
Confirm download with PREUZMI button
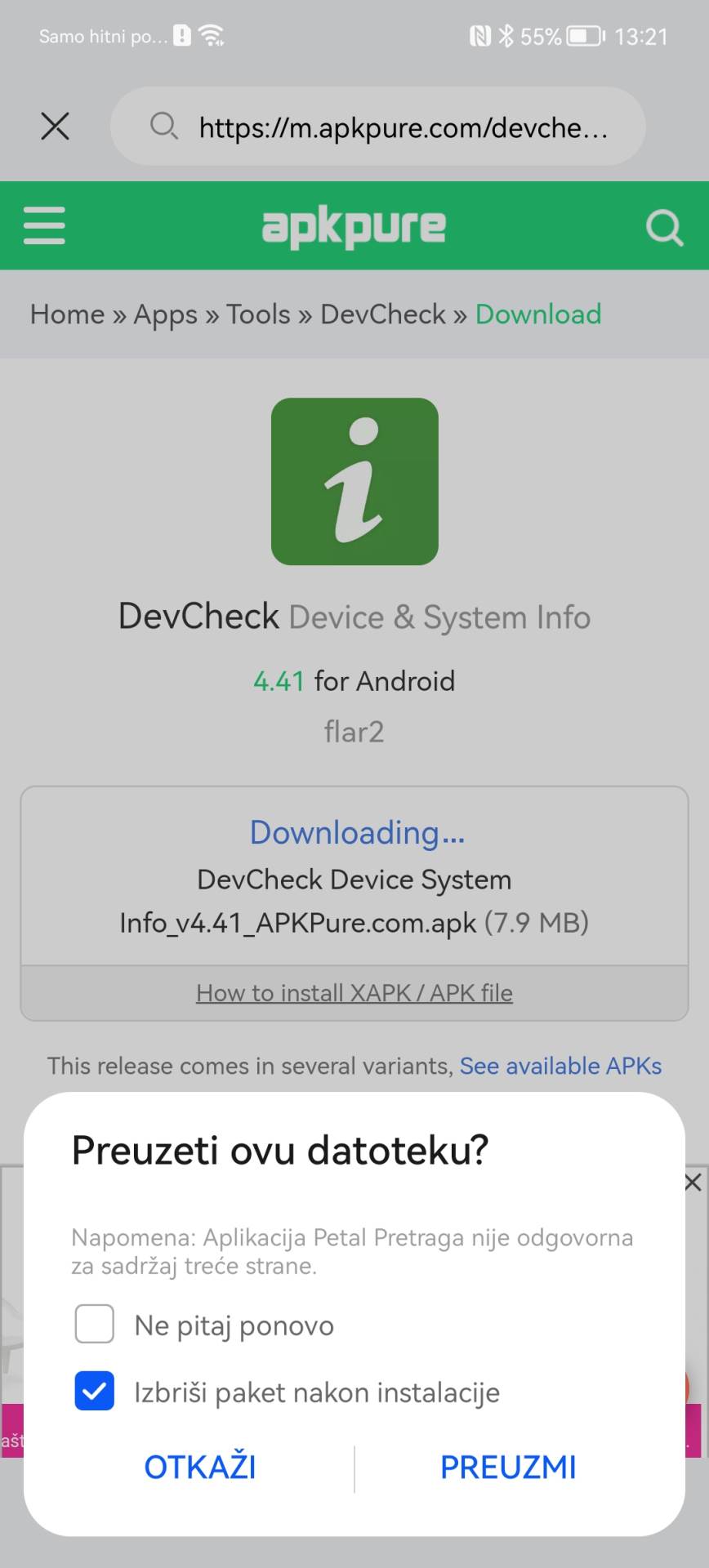click(508, 1468)
